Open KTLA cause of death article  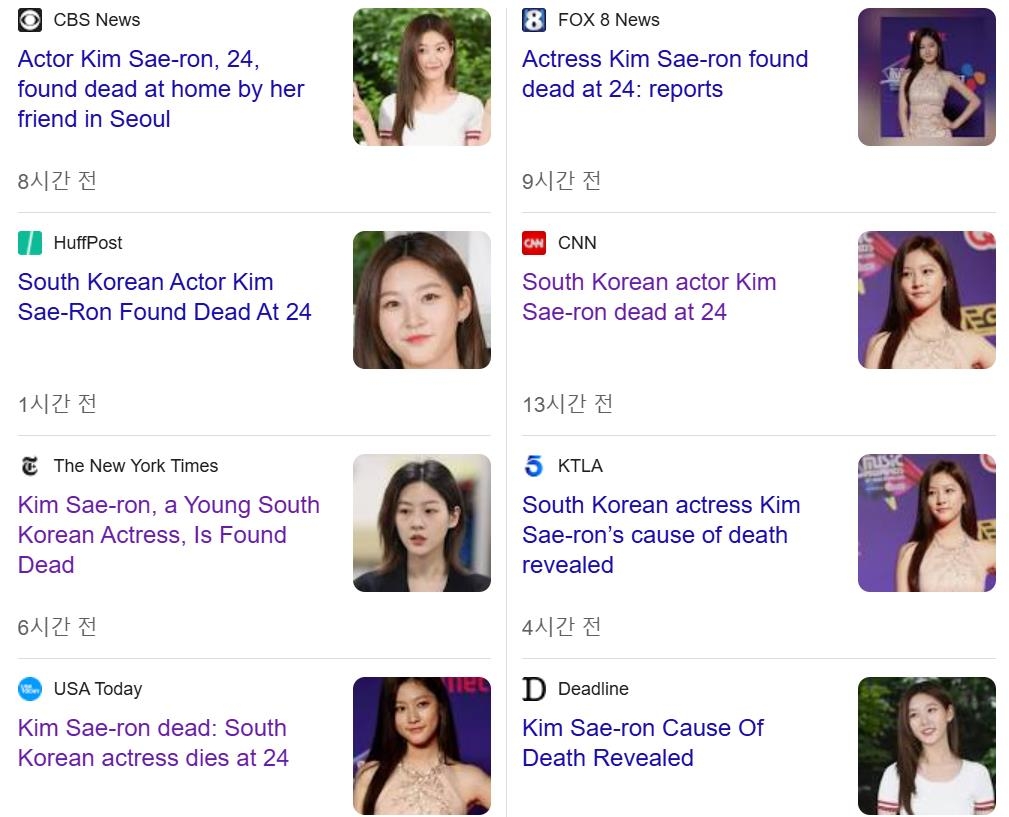(660, 534)
